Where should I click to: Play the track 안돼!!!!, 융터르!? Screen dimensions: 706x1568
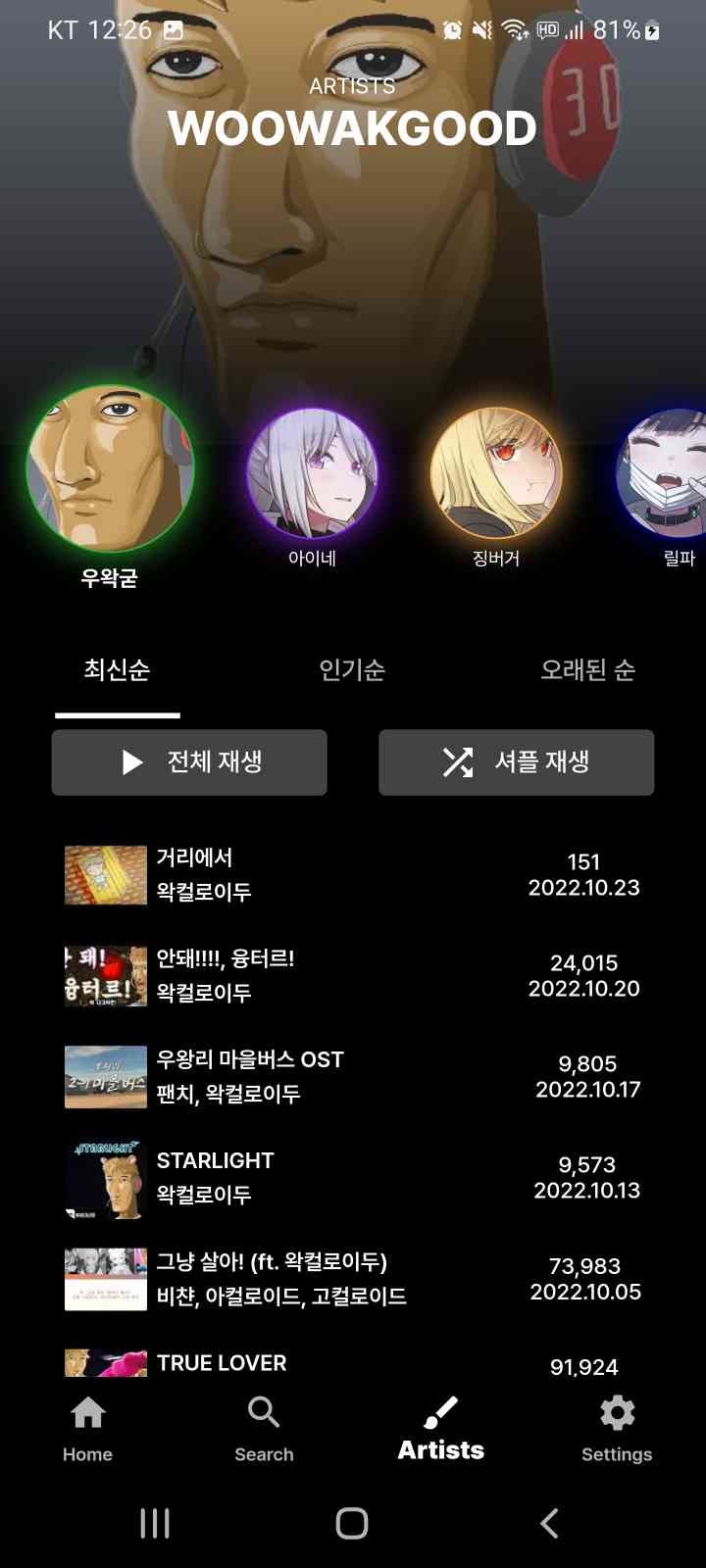click(294, 975)
